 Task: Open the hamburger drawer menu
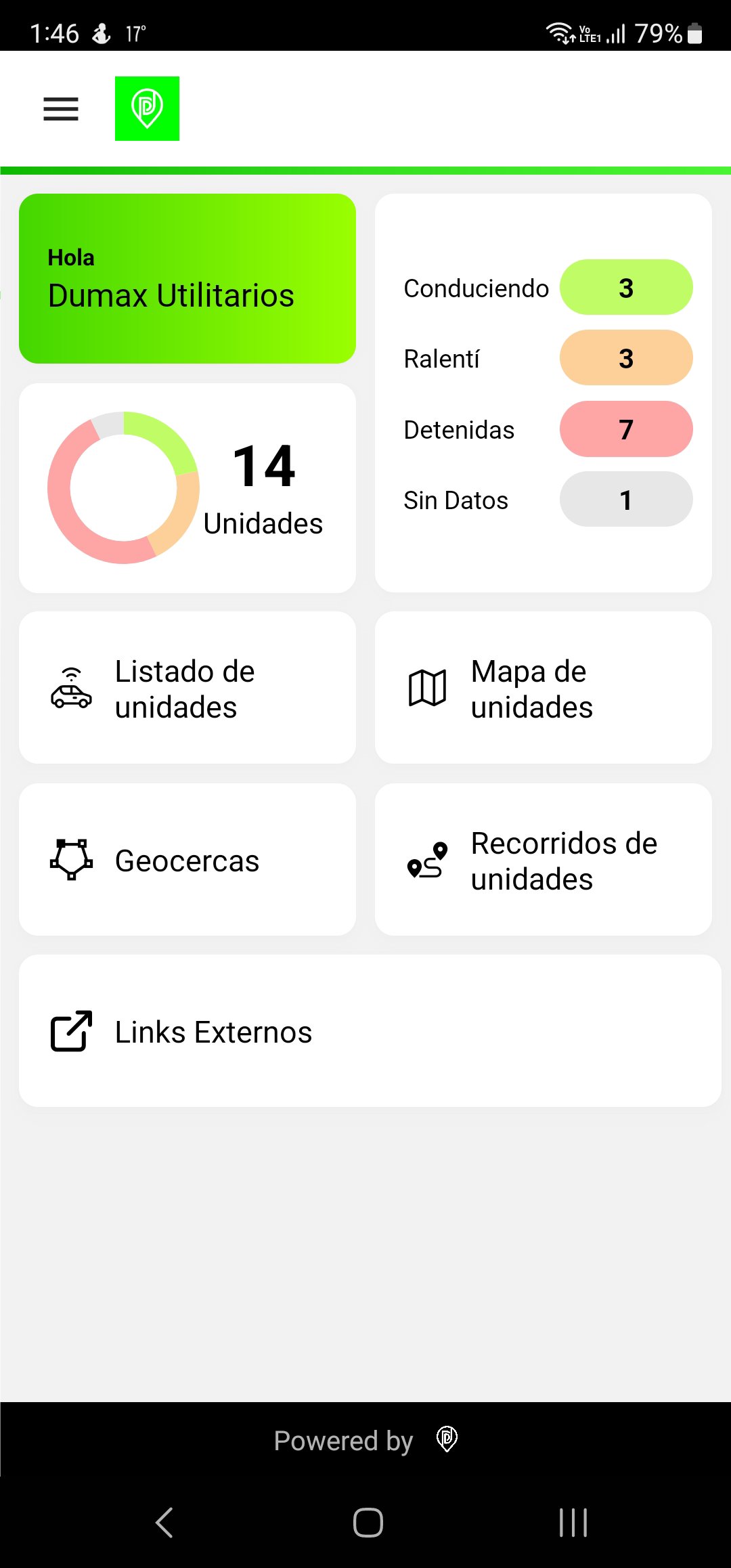pos(61,109)
